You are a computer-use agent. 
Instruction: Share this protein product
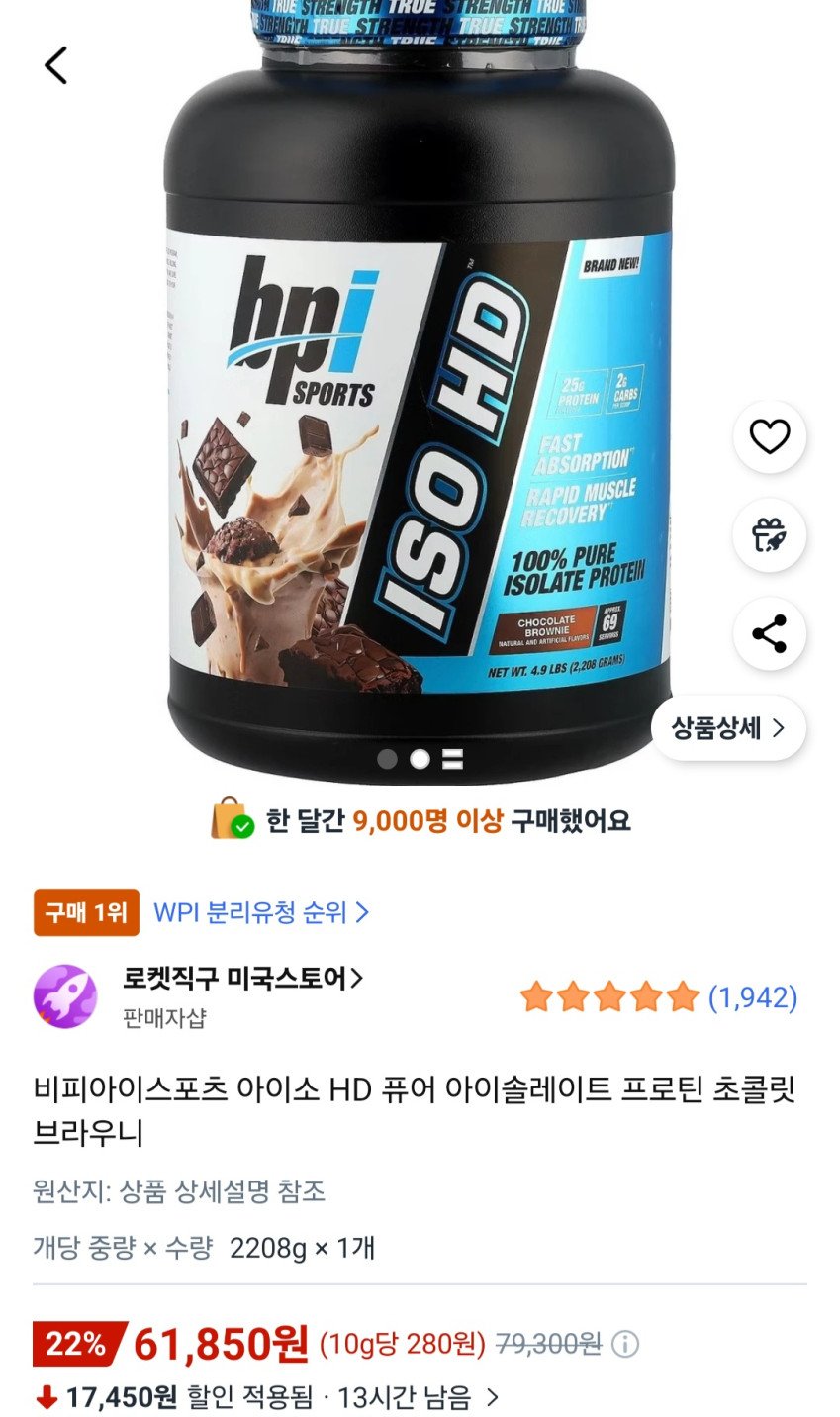coord(769,633)
